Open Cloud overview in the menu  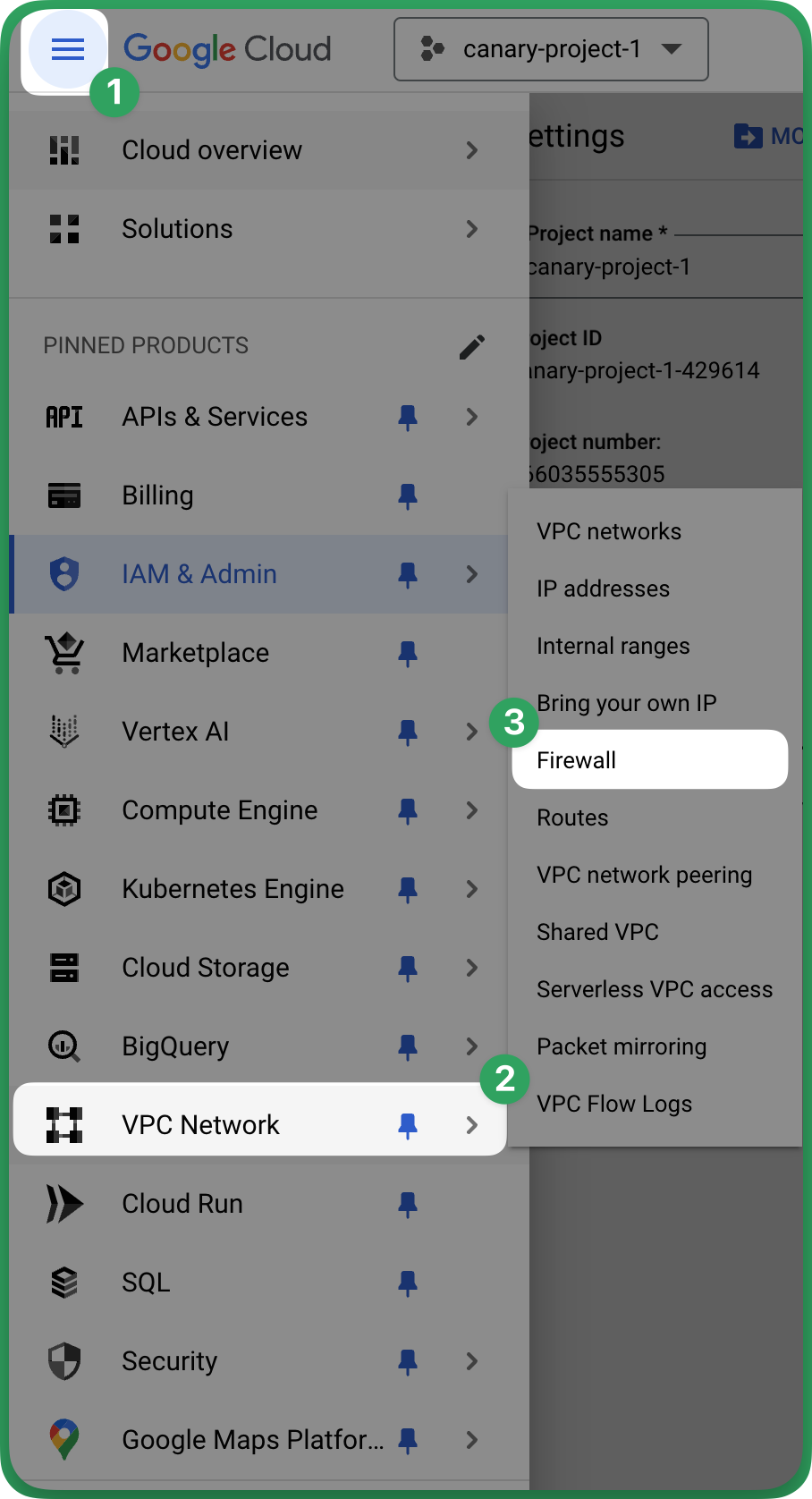(x=212, y=150)
